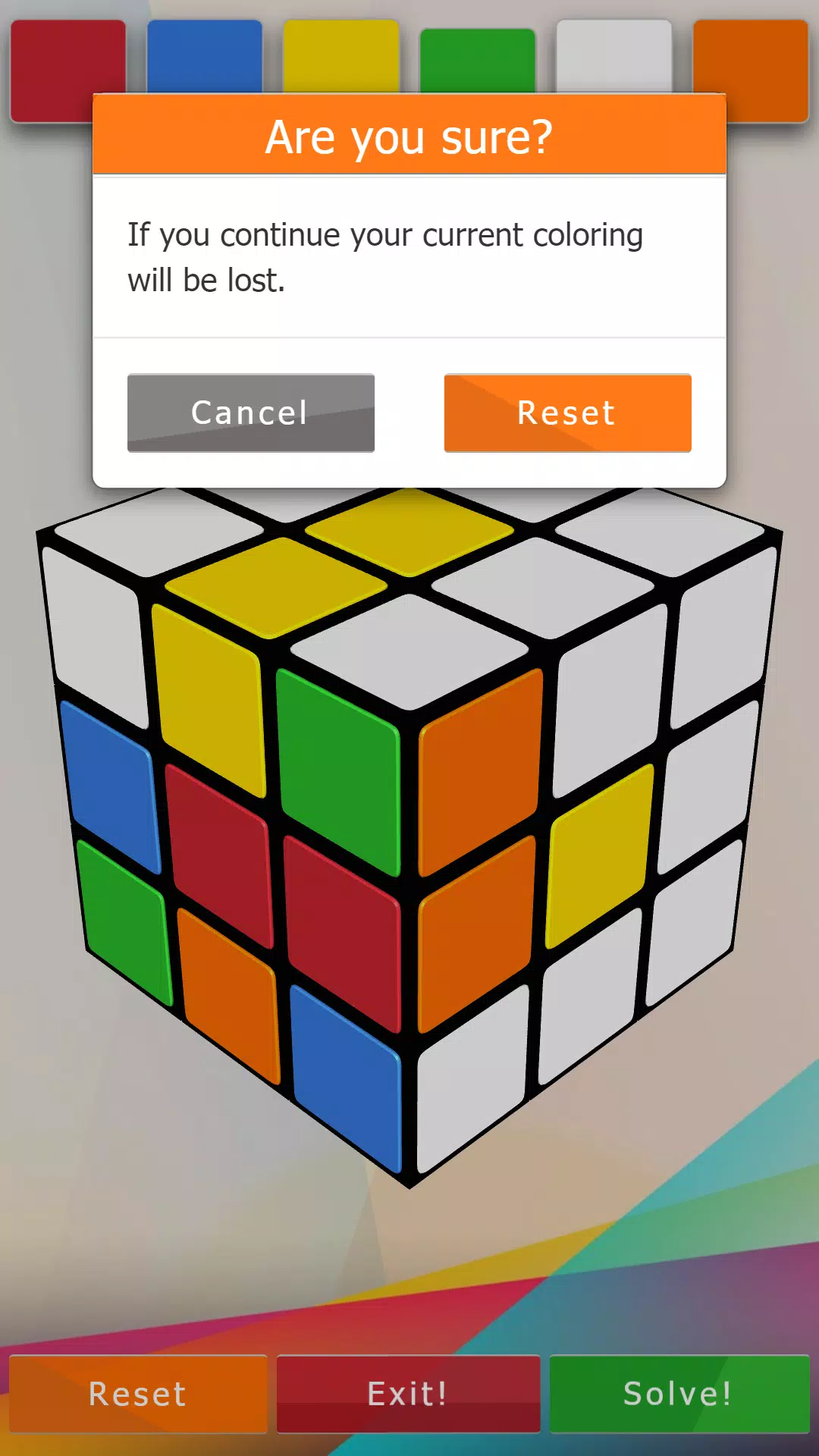Pick the white color swatch
The height and width of the screenshot is (1456, 819).
coord(613,57)
